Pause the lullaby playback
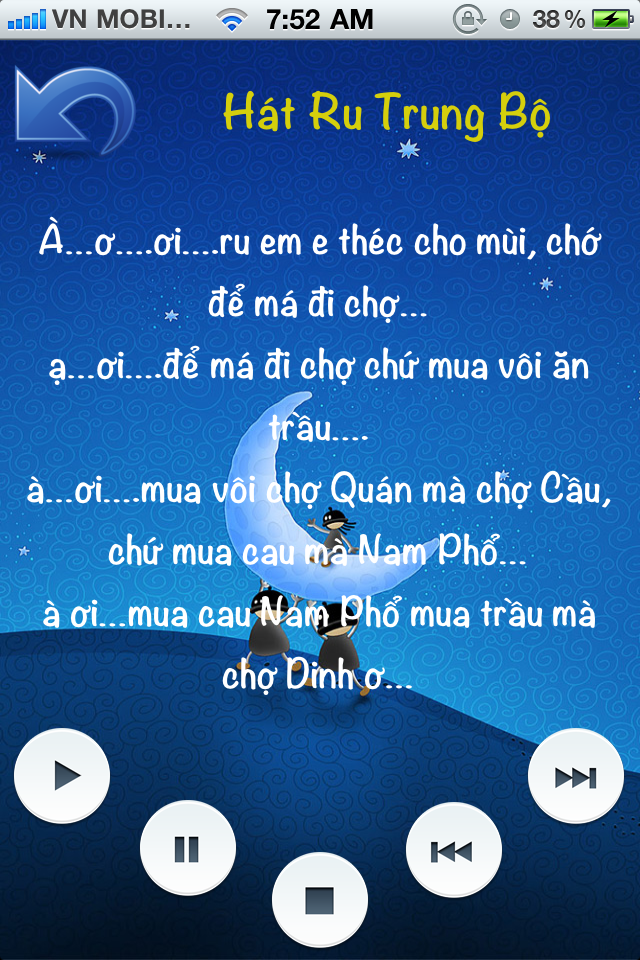640x960 pixels. click(x=188, y=849)
